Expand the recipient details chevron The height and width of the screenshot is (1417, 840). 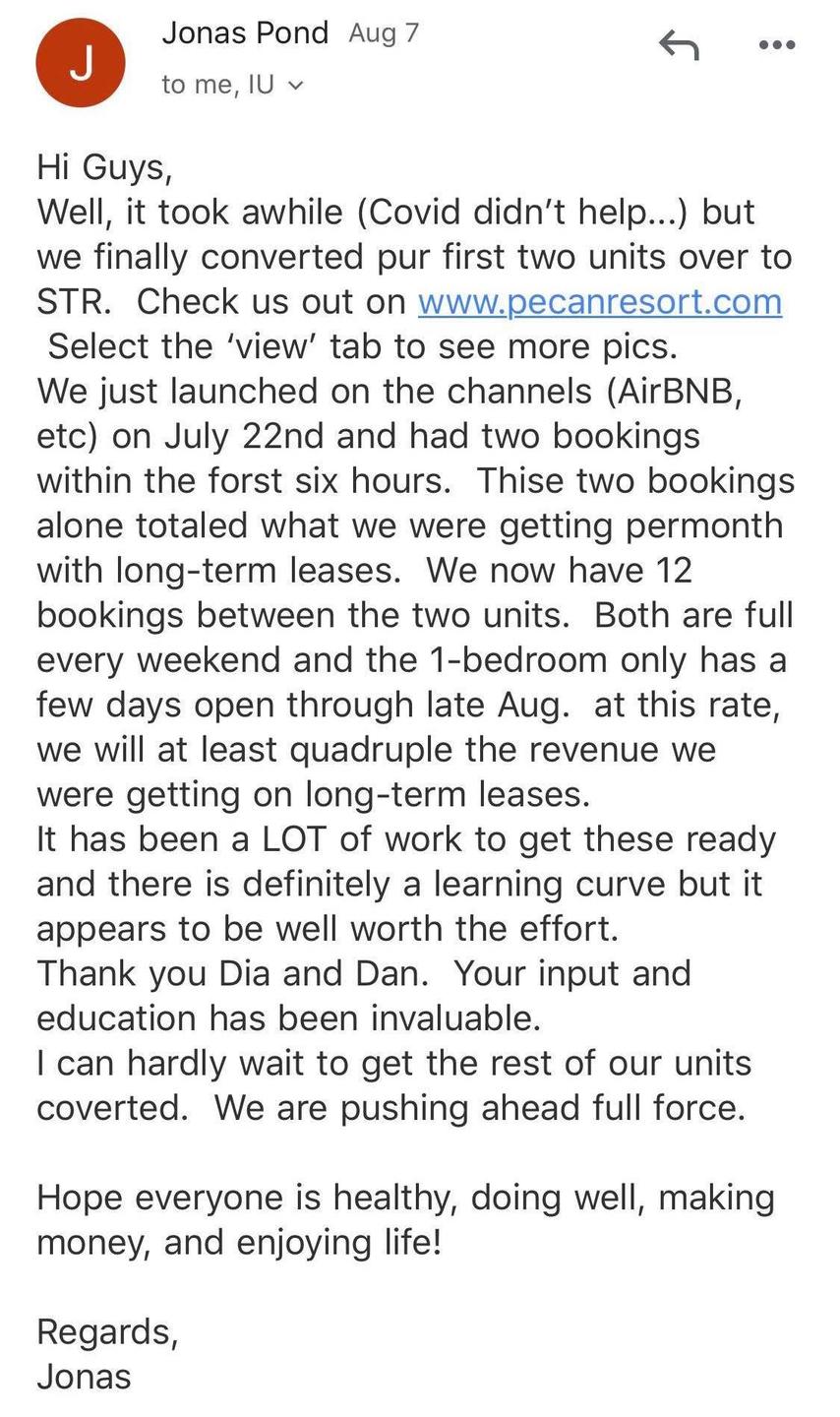tap(294, 86)
